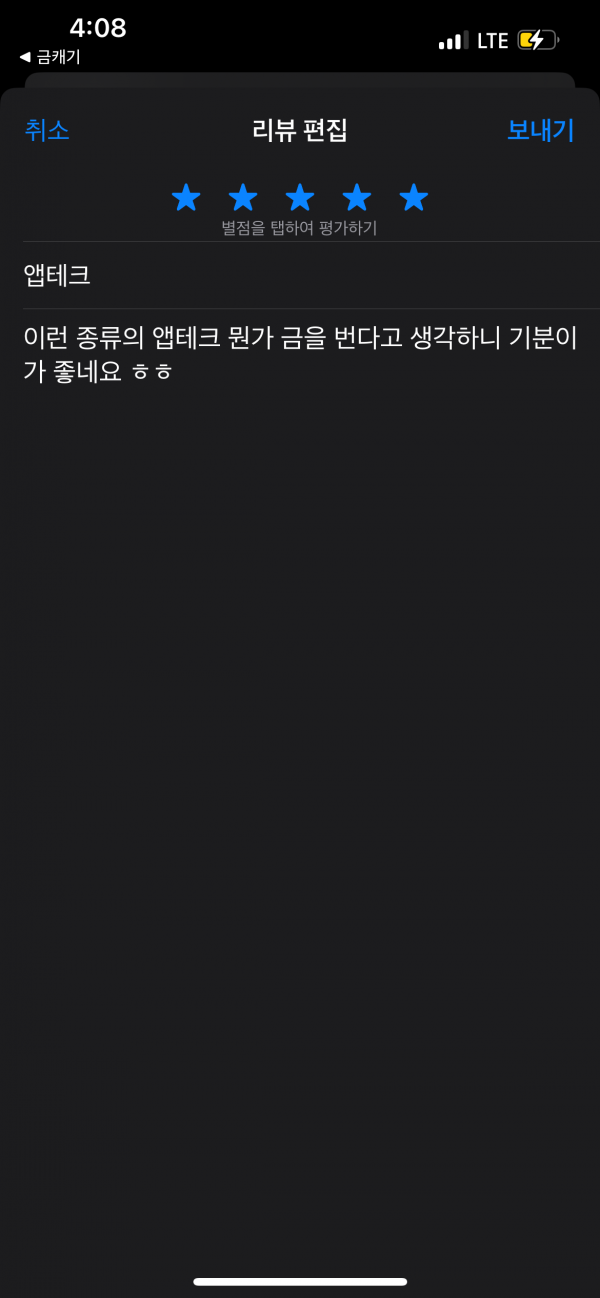The width and height of the screenshot is (600, 1298).
Task: Send the review with 보내기
Action: (540, 130)
